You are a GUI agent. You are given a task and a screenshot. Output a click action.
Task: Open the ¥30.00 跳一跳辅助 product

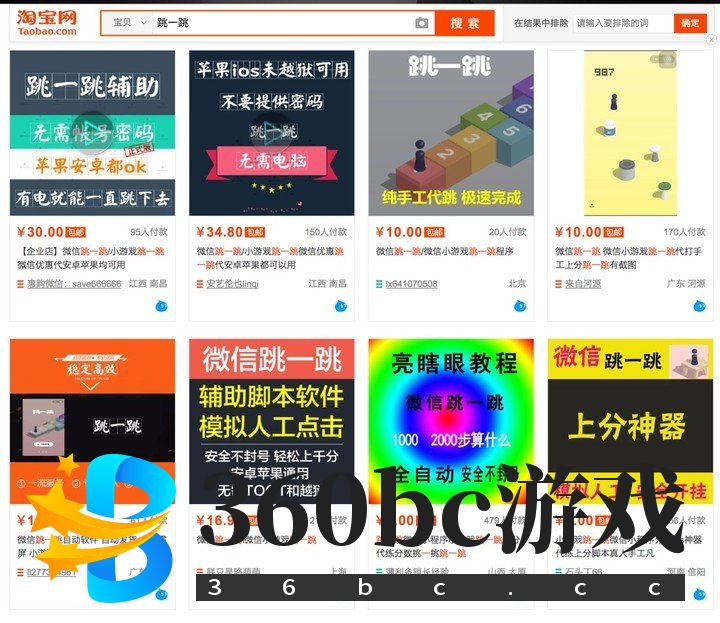92,132
